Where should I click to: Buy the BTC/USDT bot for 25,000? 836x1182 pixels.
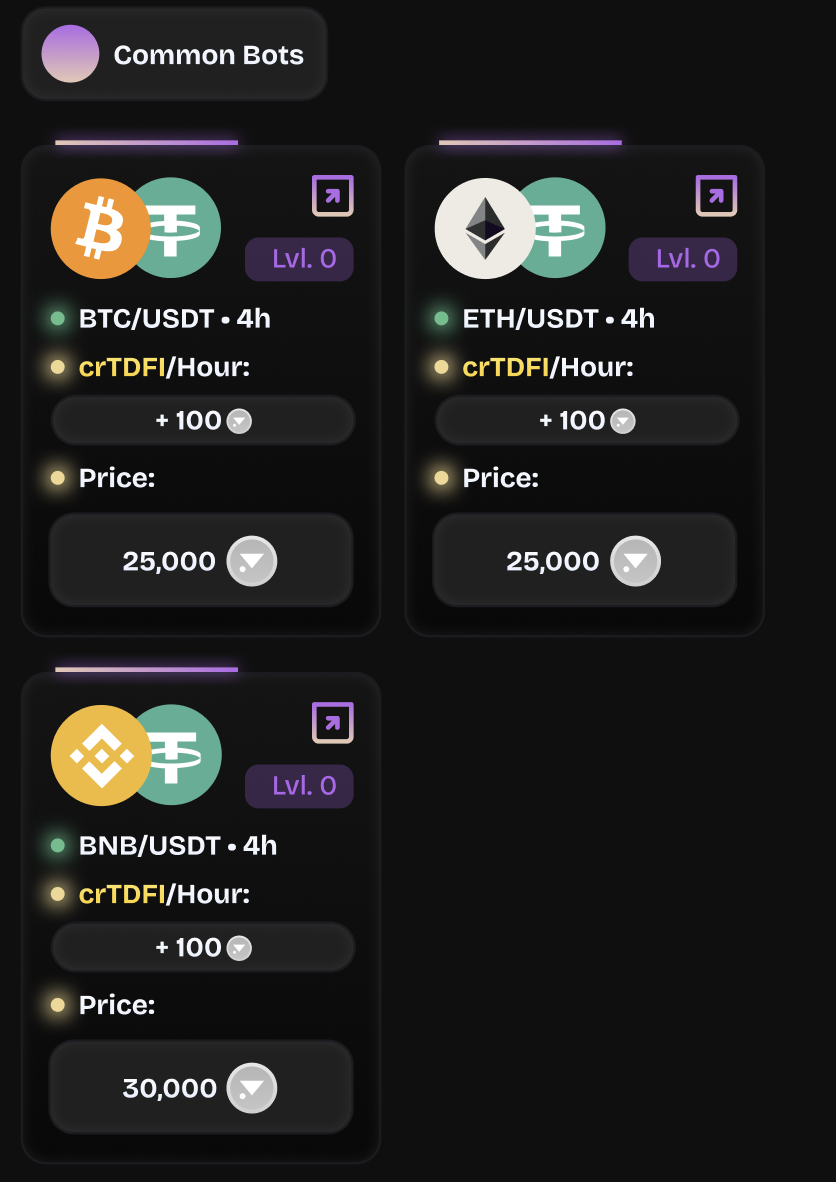[201, 561]
